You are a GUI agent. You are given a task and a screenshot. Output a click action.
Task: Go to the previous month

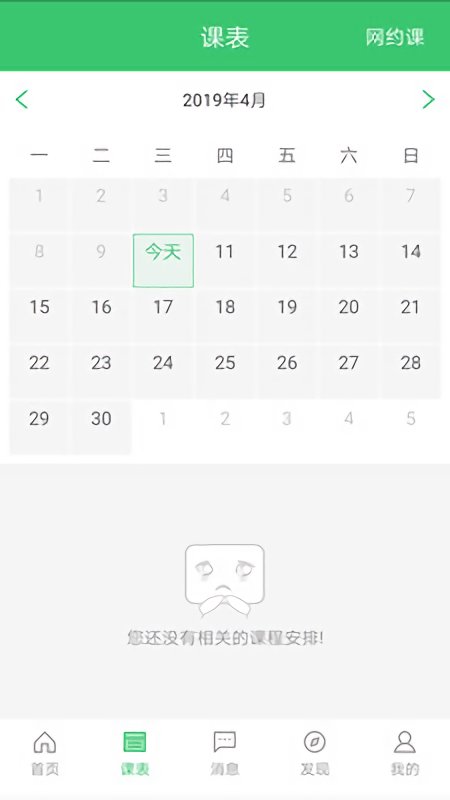pyautogui.click(x=22, y=99)
